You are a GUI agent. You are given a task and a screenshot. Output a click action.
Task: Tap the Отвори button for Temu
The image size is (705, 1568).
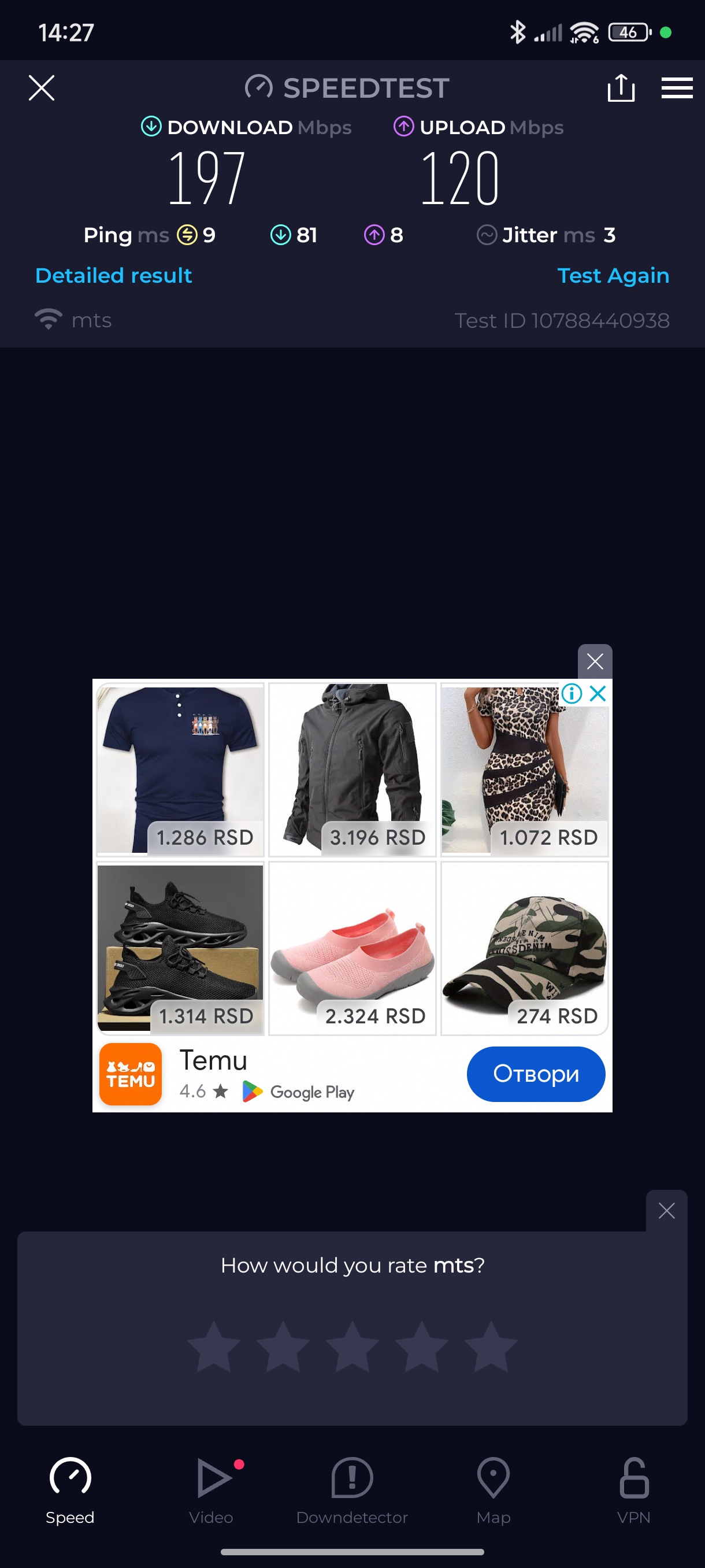coord(535,1074)
